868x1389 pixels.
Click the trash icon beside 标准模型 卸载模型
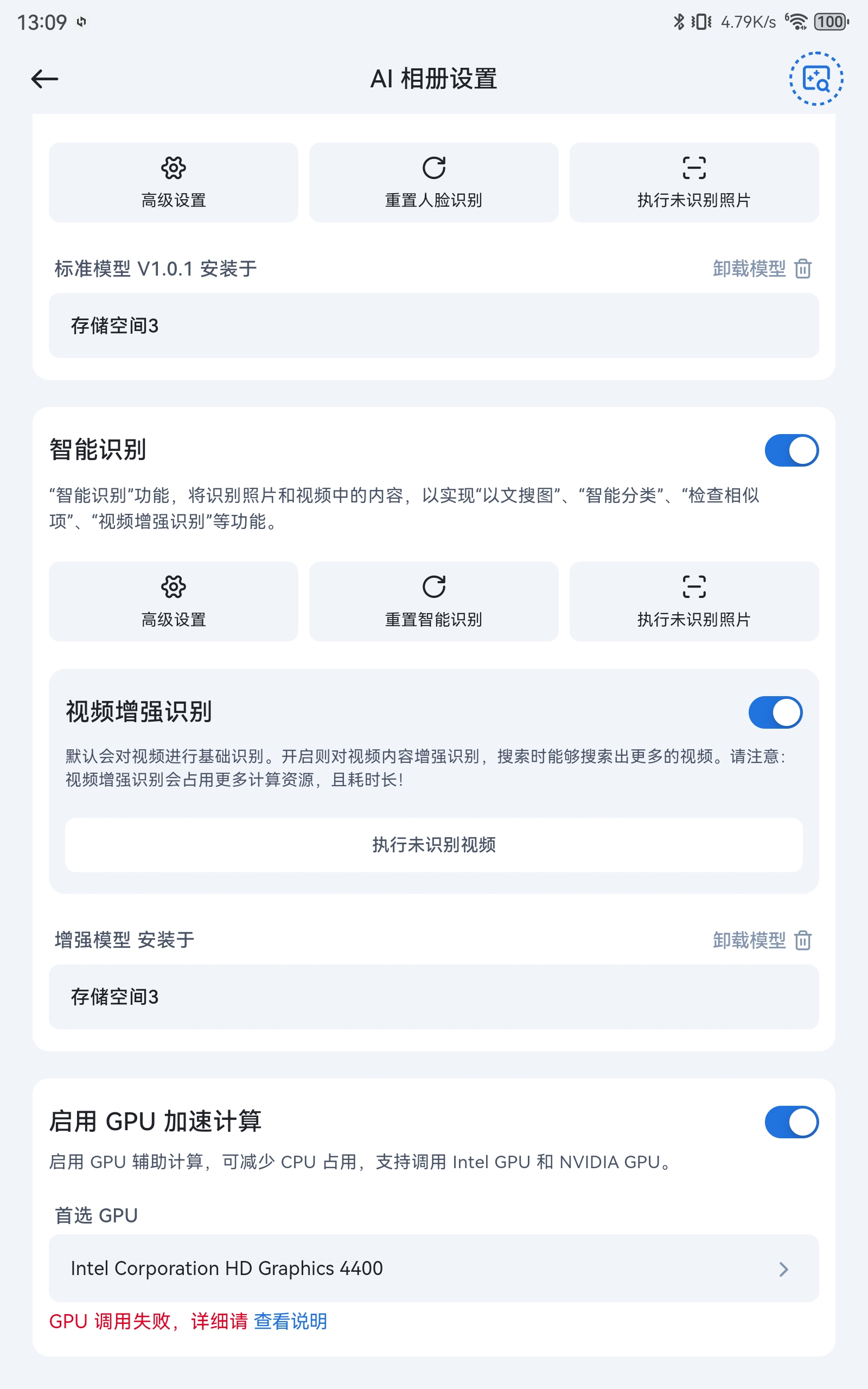803,269
